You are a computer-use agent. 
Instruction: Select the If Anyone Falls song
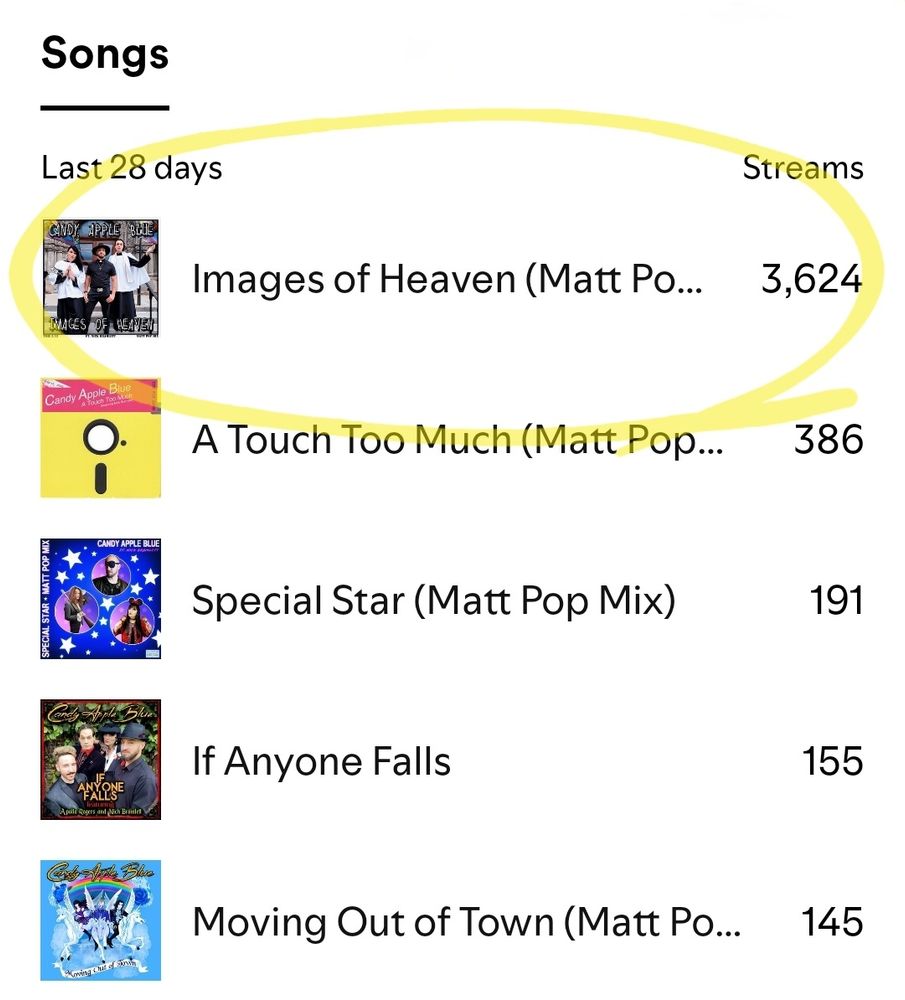[x=321, y=762]
